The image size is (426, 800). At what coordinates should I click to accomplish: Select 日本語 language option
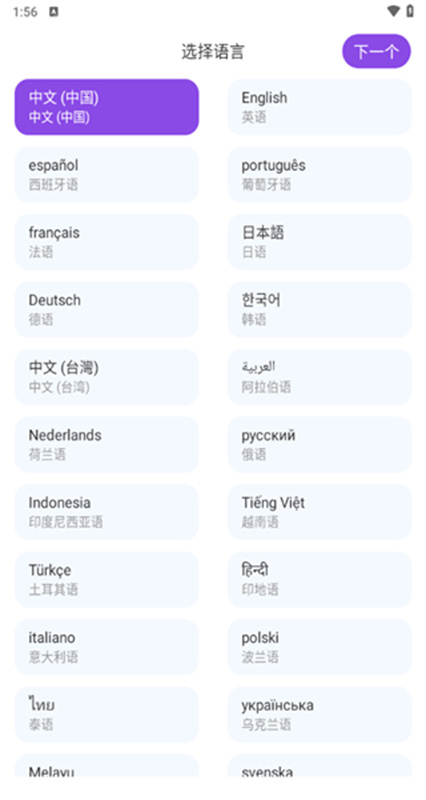tap(319, 242)
